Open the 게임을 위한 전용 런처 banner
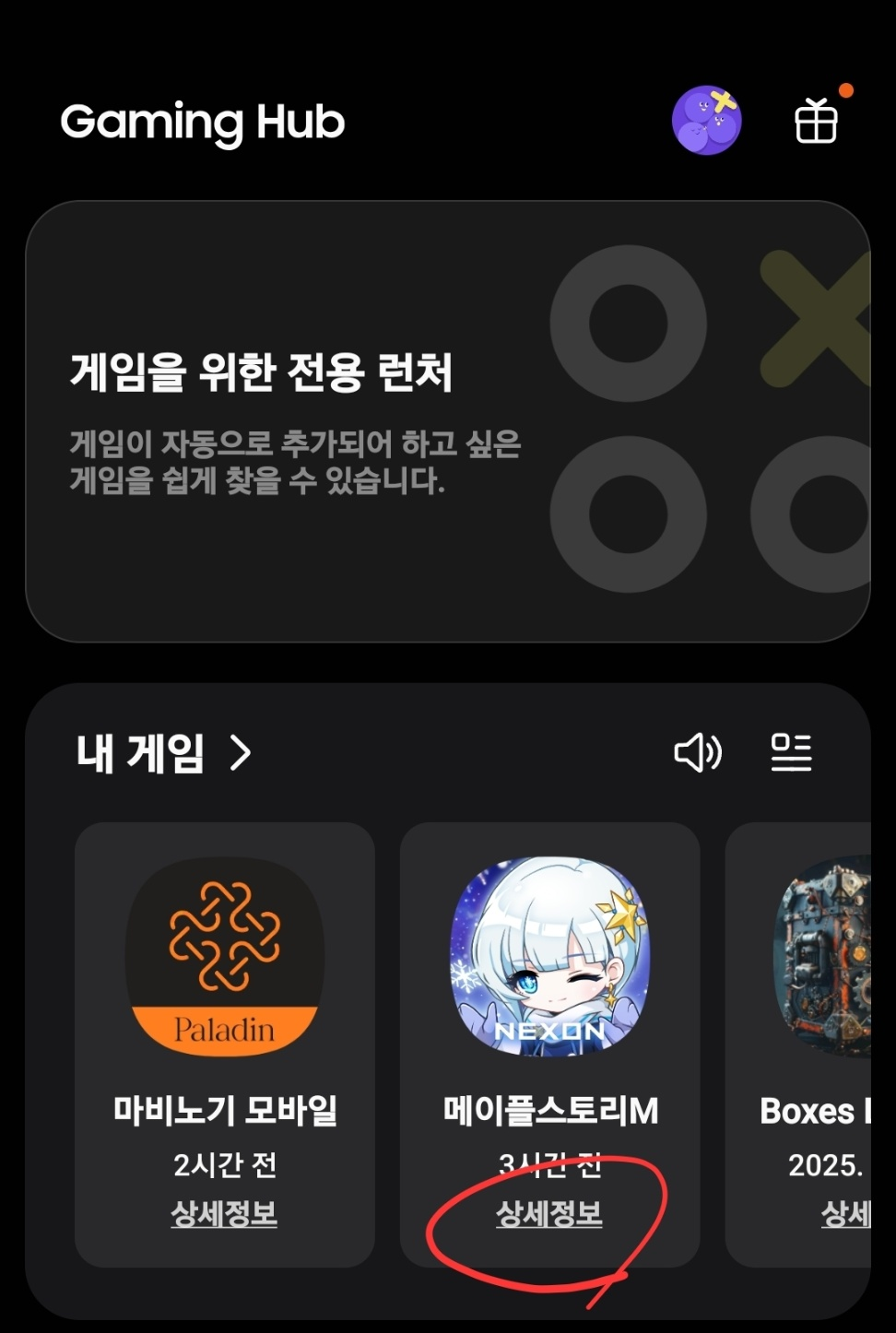Screen dimensions: 896x1333 (x=448, y=421)
